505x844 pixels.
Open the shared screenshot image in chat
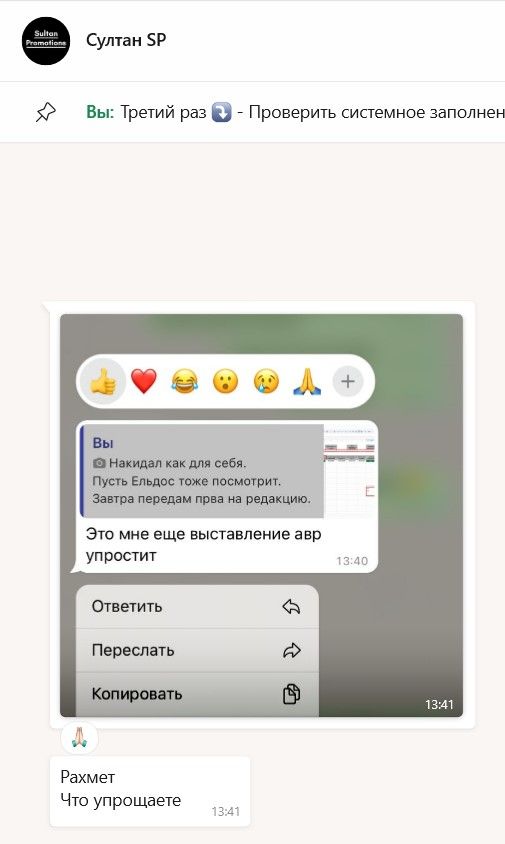pyautogui.click(x=261, y=515)
